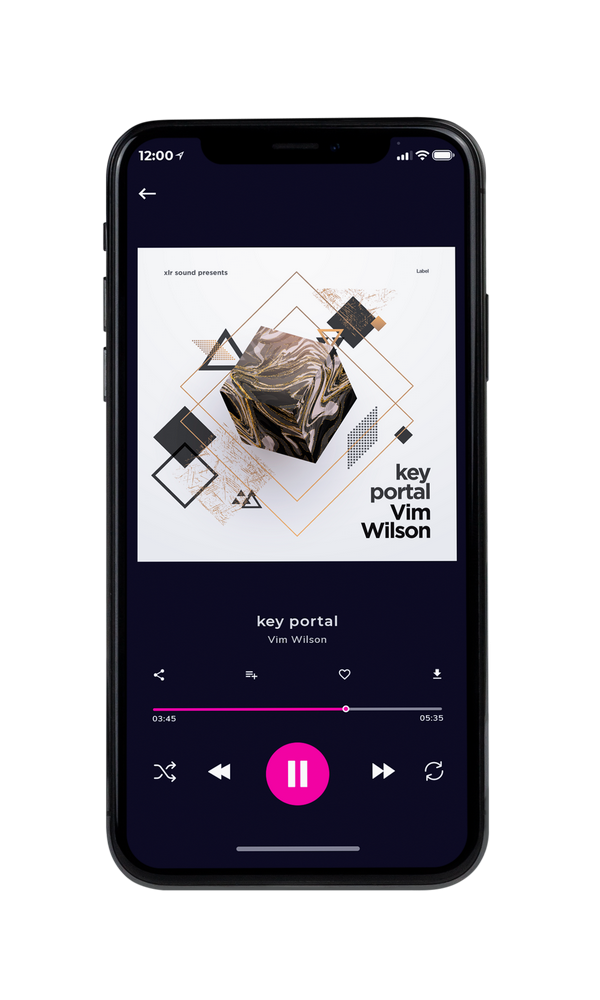
Task: Pause the song with the pink button
Action: click(x=297, y=773)
